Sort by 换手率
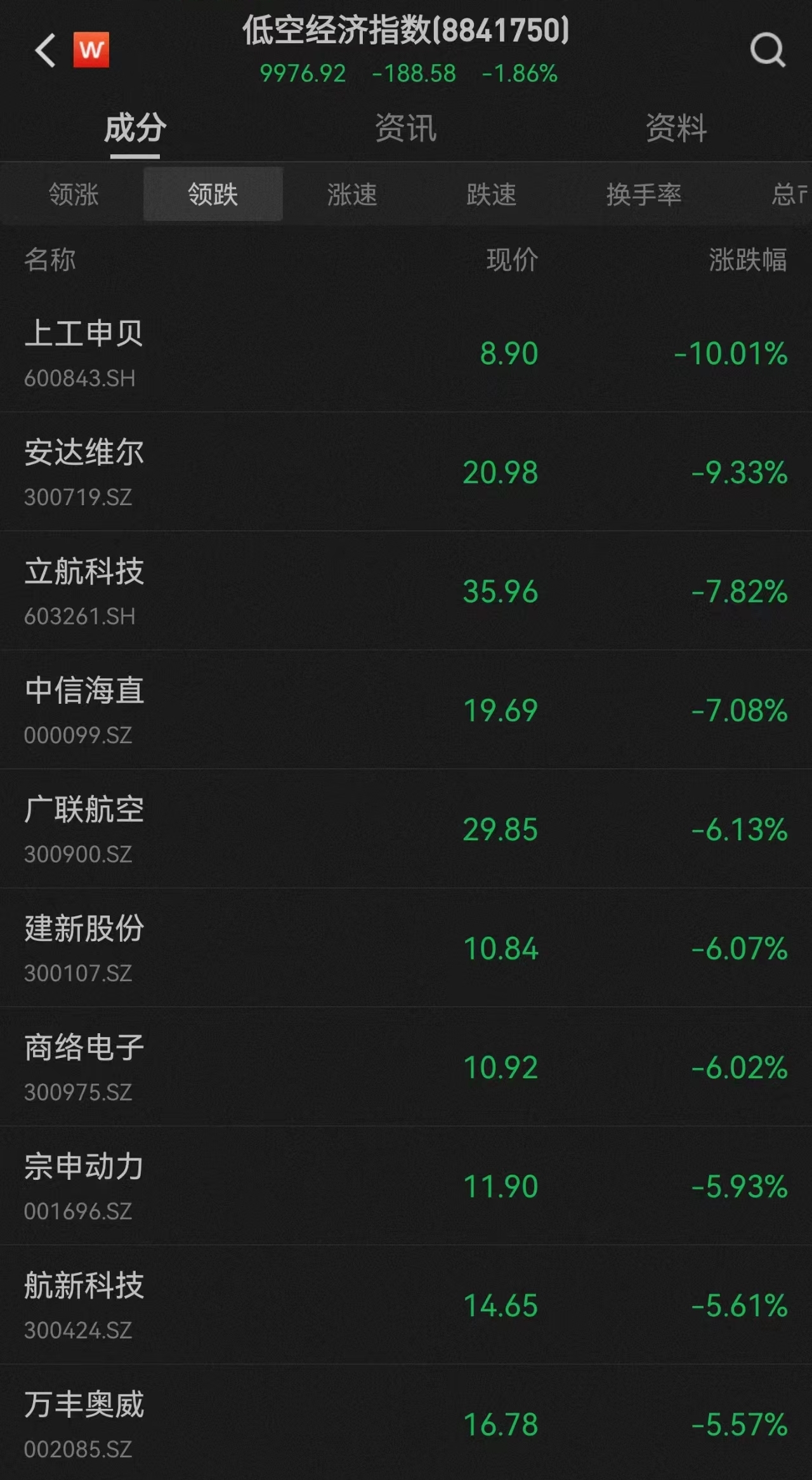Image resolution: width=812 pixels, height=1480 pixels. pyautogui.click(x=643, y=194)
